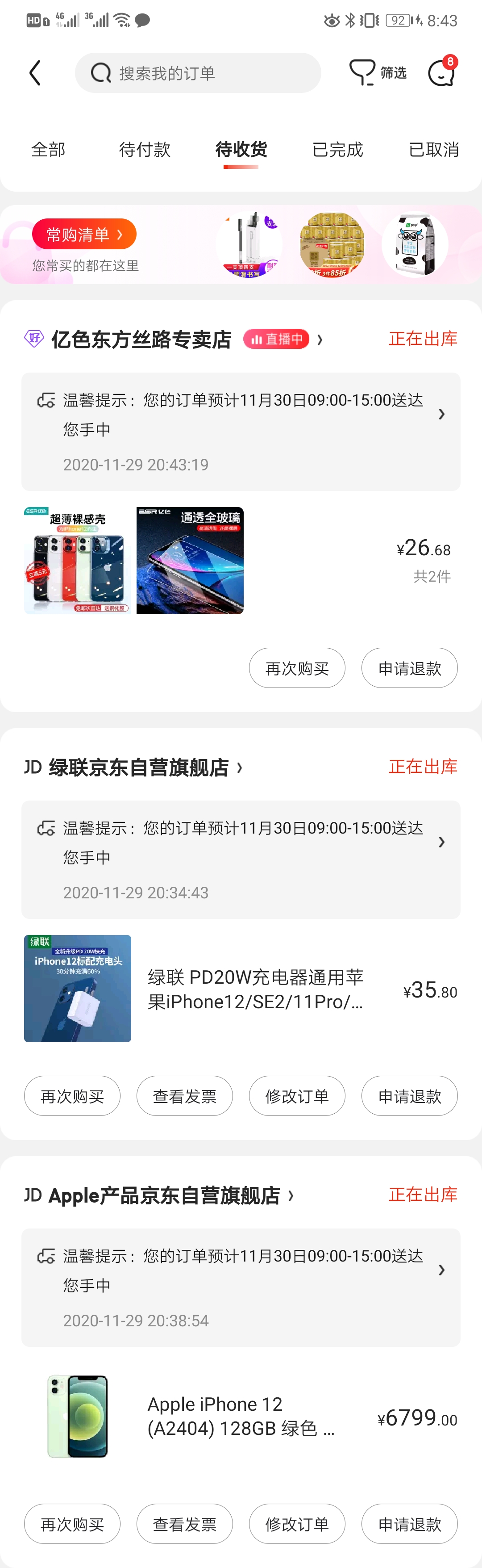Show the 已取消 orders tab
Image resolution: width=482 pixels, height=1568 pixels.
433,150
